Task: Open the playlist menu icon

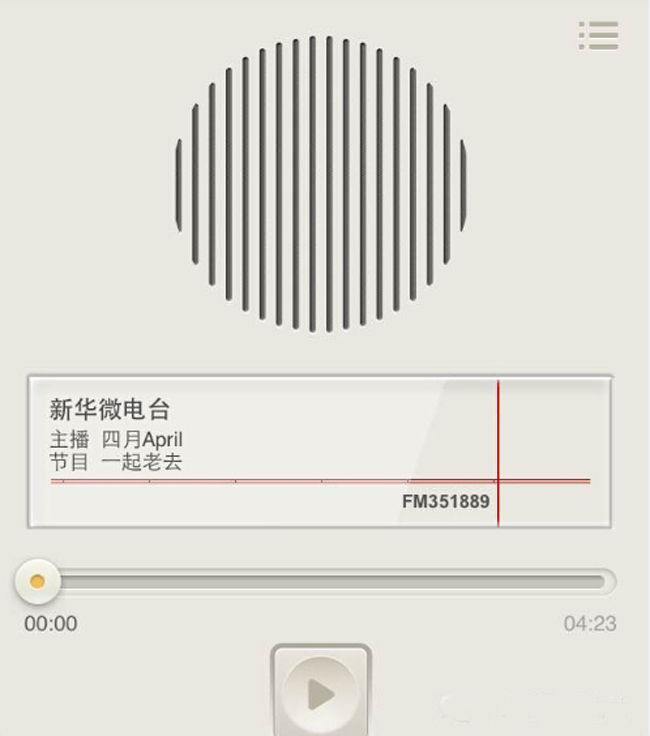Action: pyautogui.click(x=598, y=36)
